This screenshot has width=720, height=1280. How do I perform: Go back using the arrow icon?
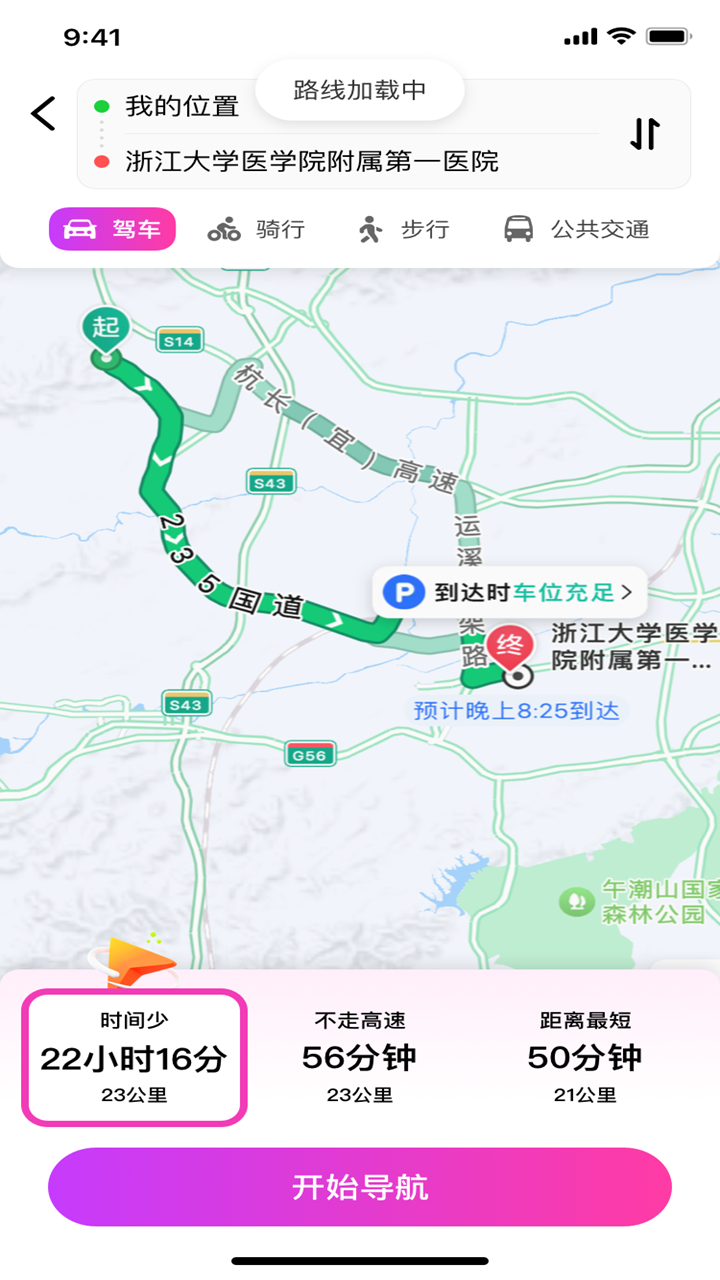coord(43,114)
